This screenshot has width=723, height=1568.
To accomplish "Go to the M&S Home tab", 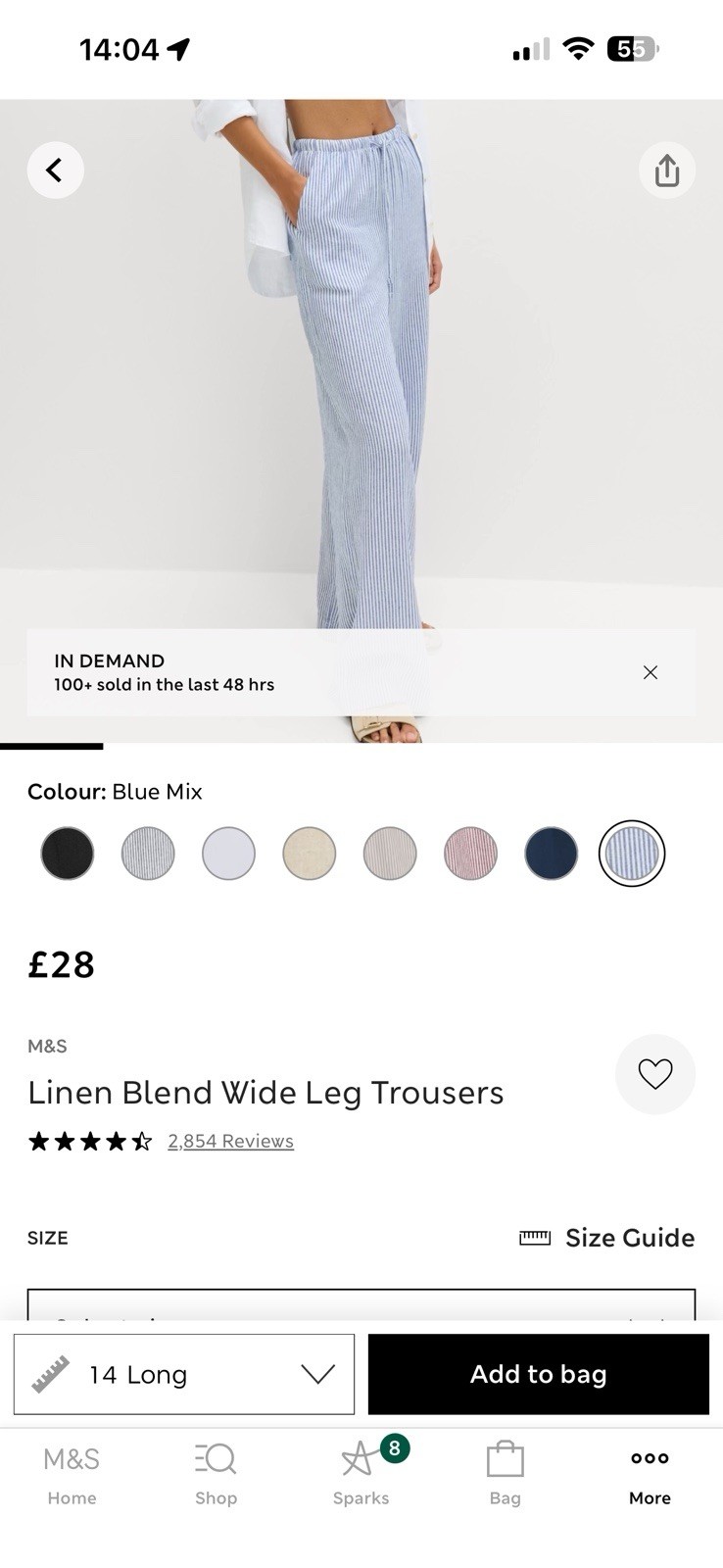I will pos(72,1472).
